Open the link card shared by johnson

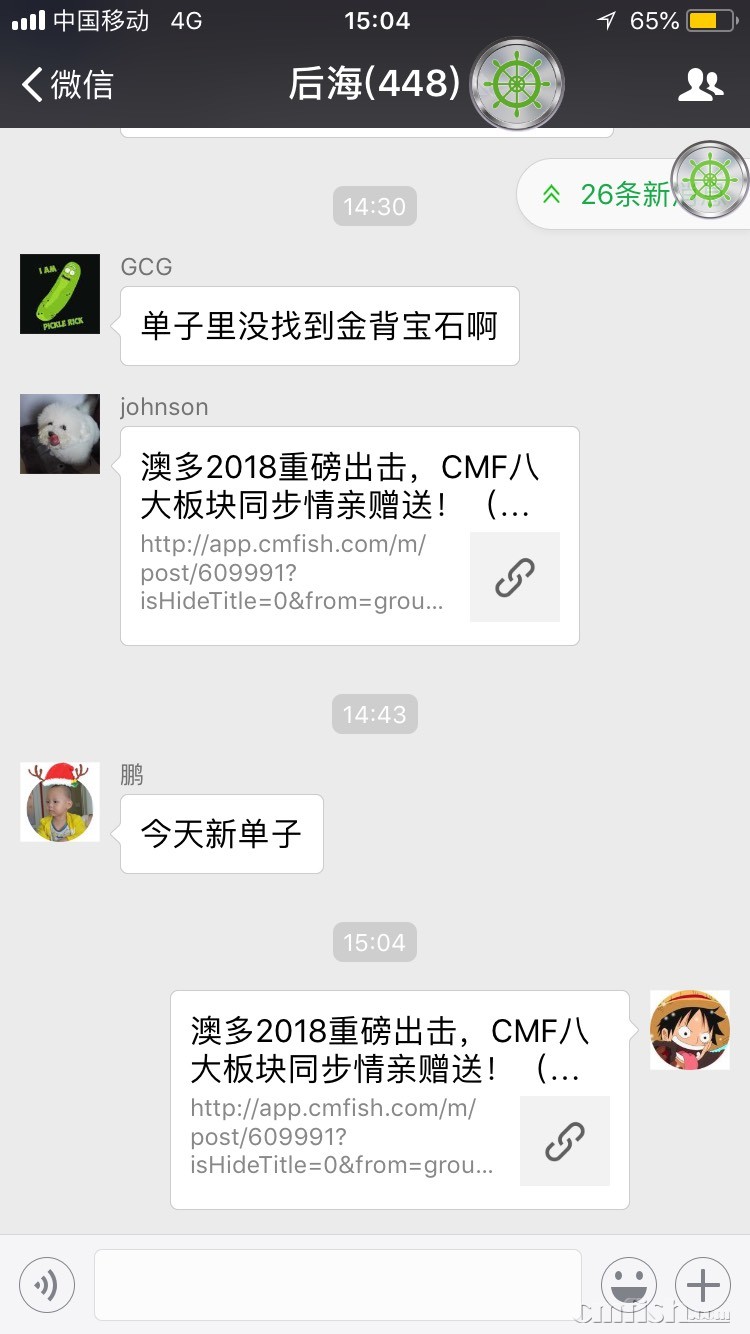349,536
